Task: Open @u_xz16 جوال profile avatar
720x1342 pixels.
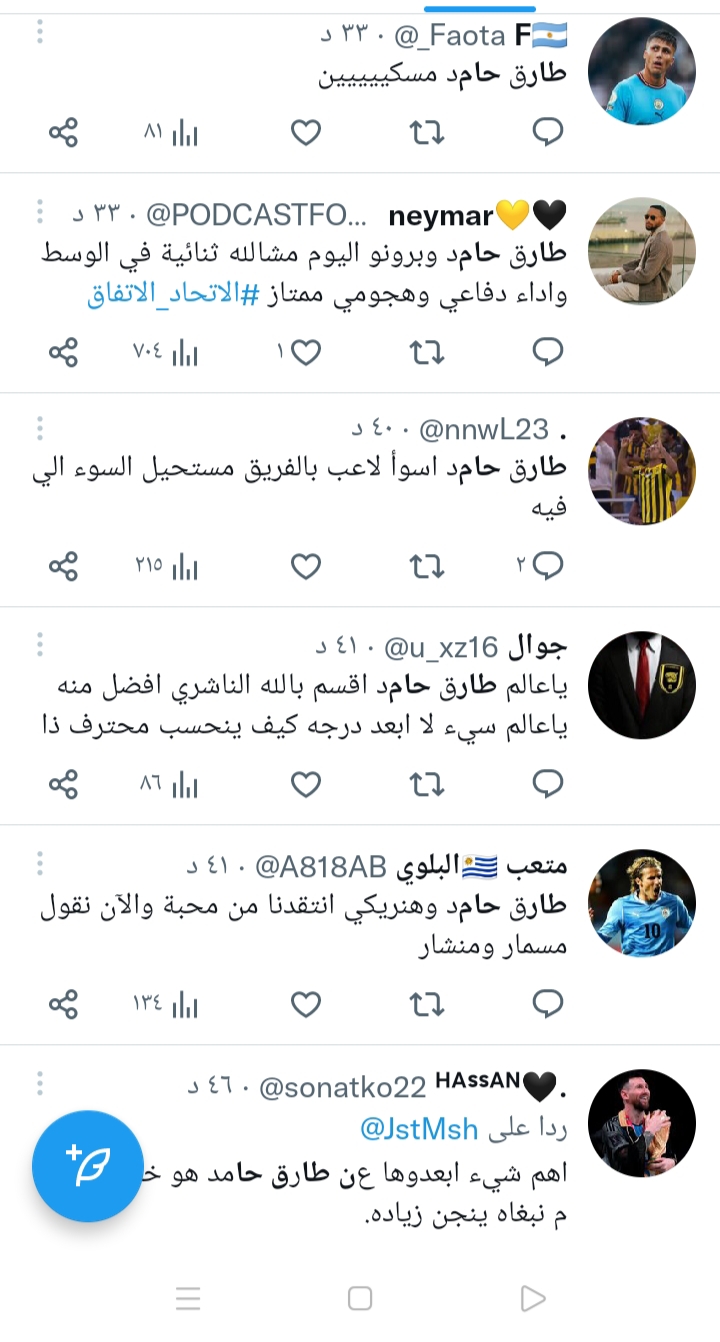Action: 641,685
